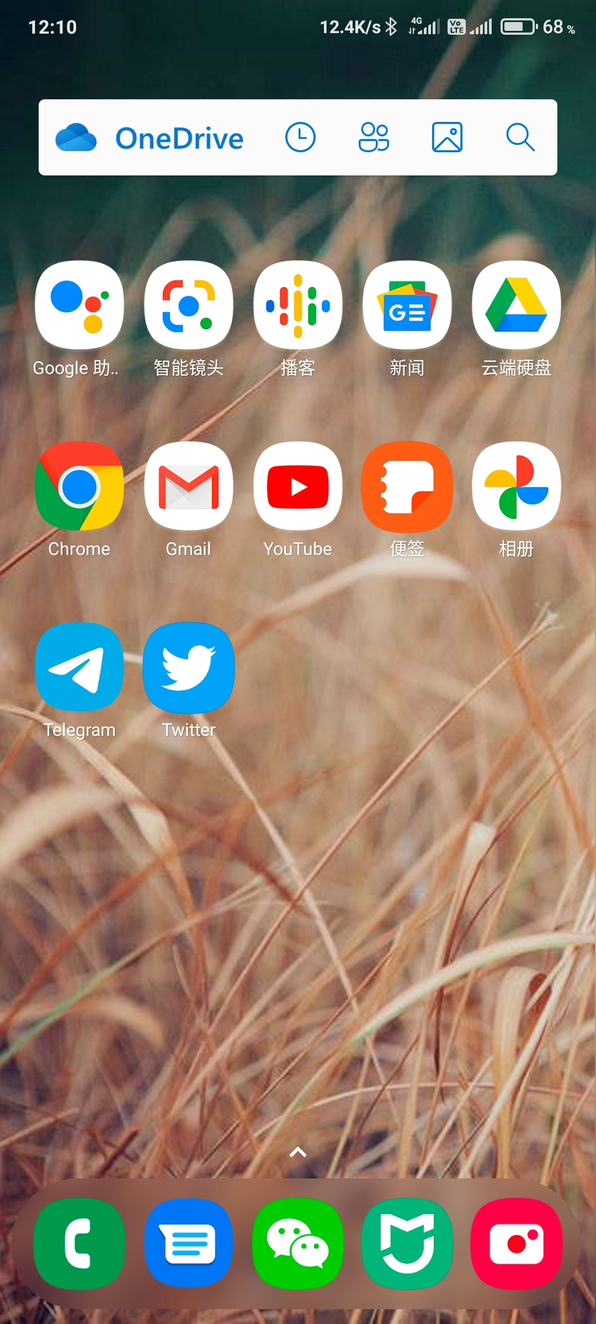Open shared files in OneDrive widget
This screenshot has height=1324, width=596.
coord(374,138)
